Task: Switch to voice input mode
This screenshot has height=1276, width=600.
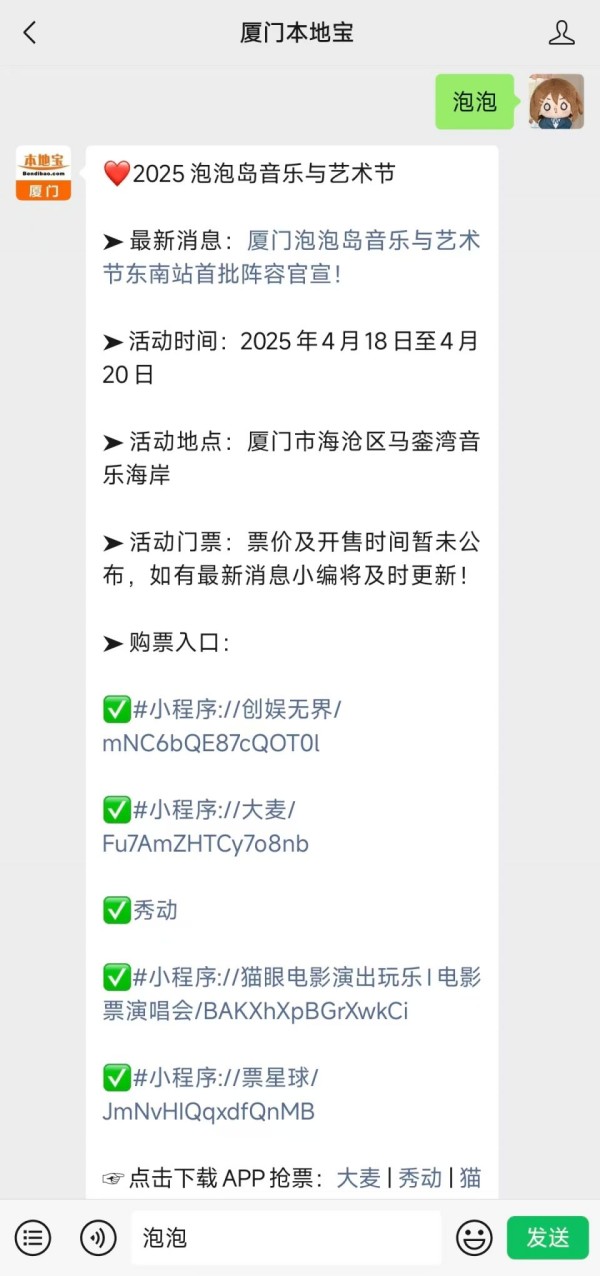Action: tap(98, 1238)
